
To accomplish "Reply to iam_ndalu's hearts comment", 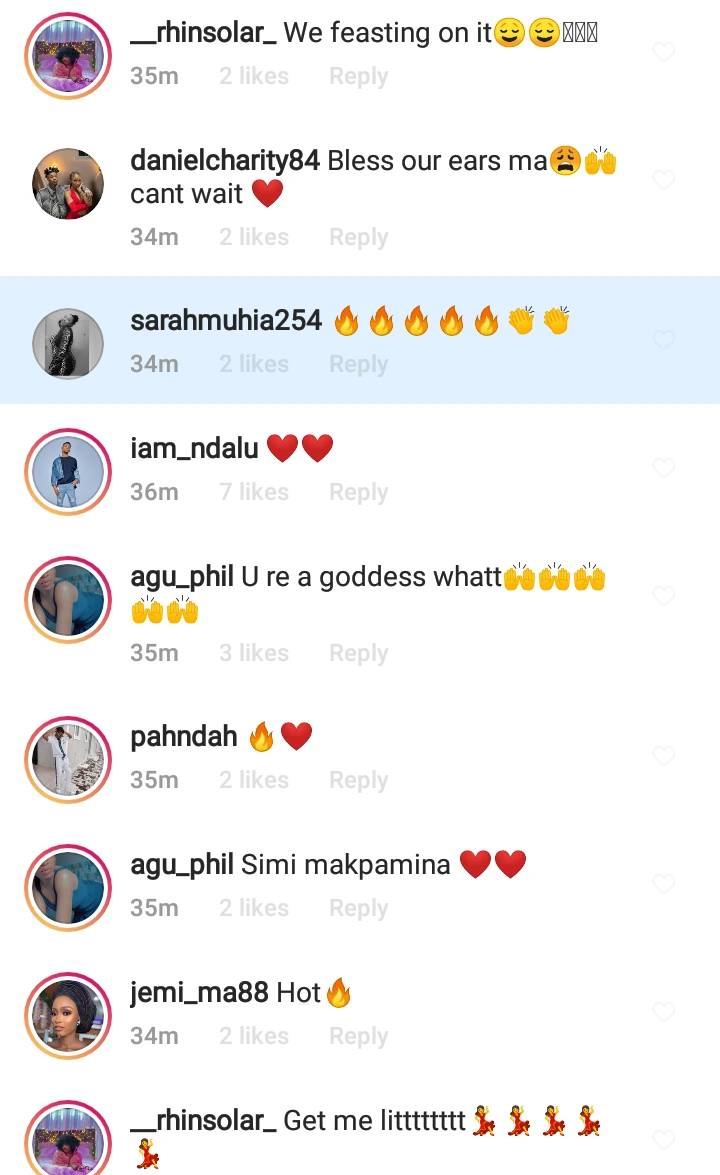I will point(358,492).
